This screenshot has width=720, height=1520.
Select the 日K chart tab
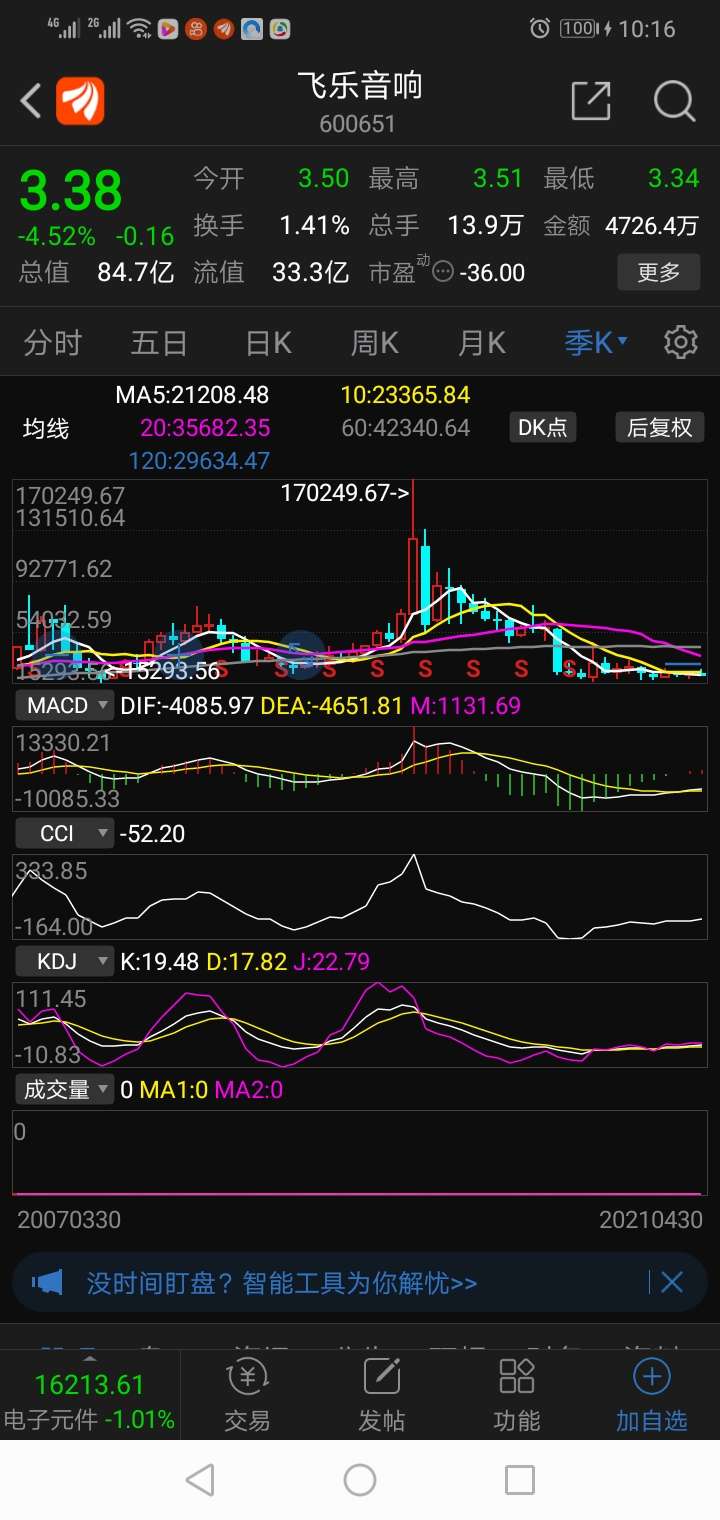[x=268, y=343]
